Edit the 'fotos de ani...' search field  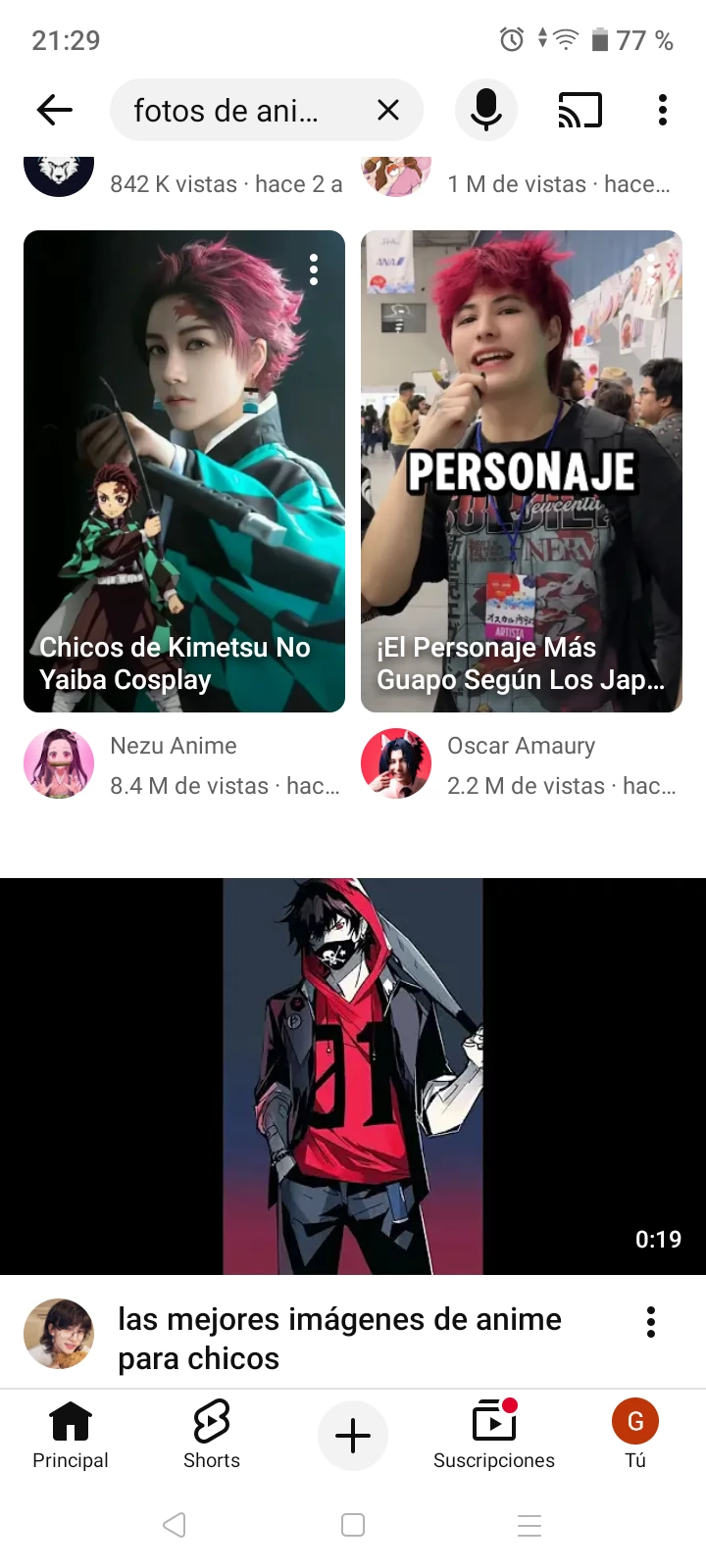235,111
